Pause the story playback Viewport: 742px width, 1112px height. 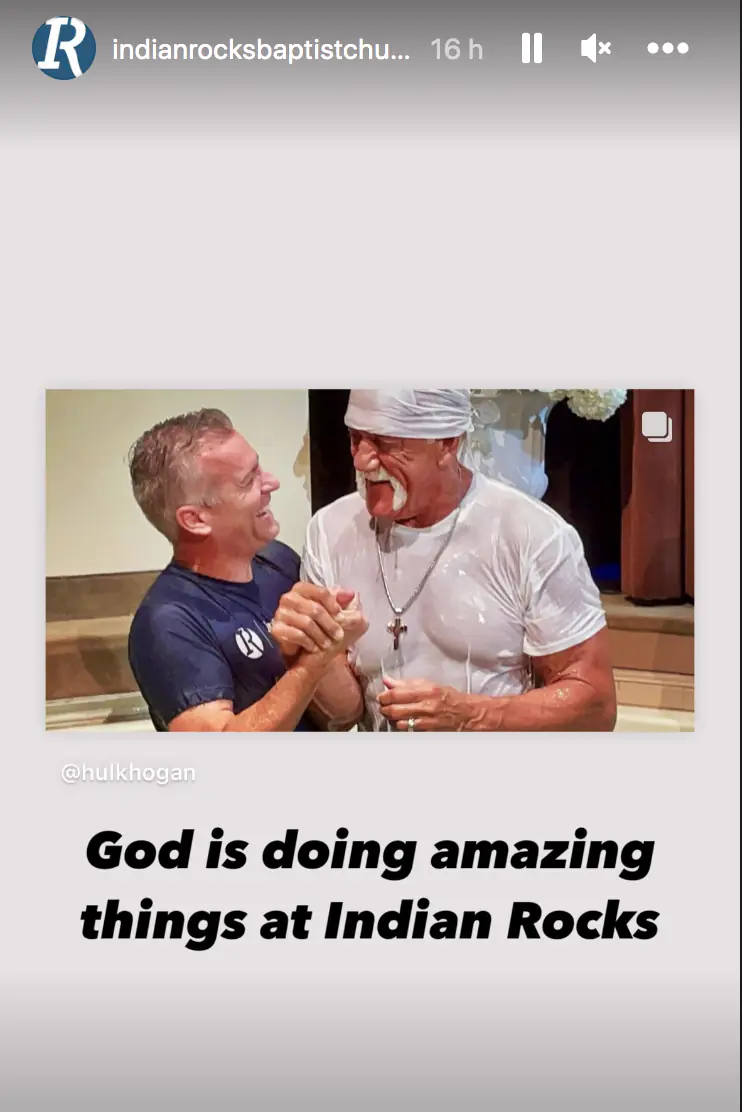pos(532,48)
